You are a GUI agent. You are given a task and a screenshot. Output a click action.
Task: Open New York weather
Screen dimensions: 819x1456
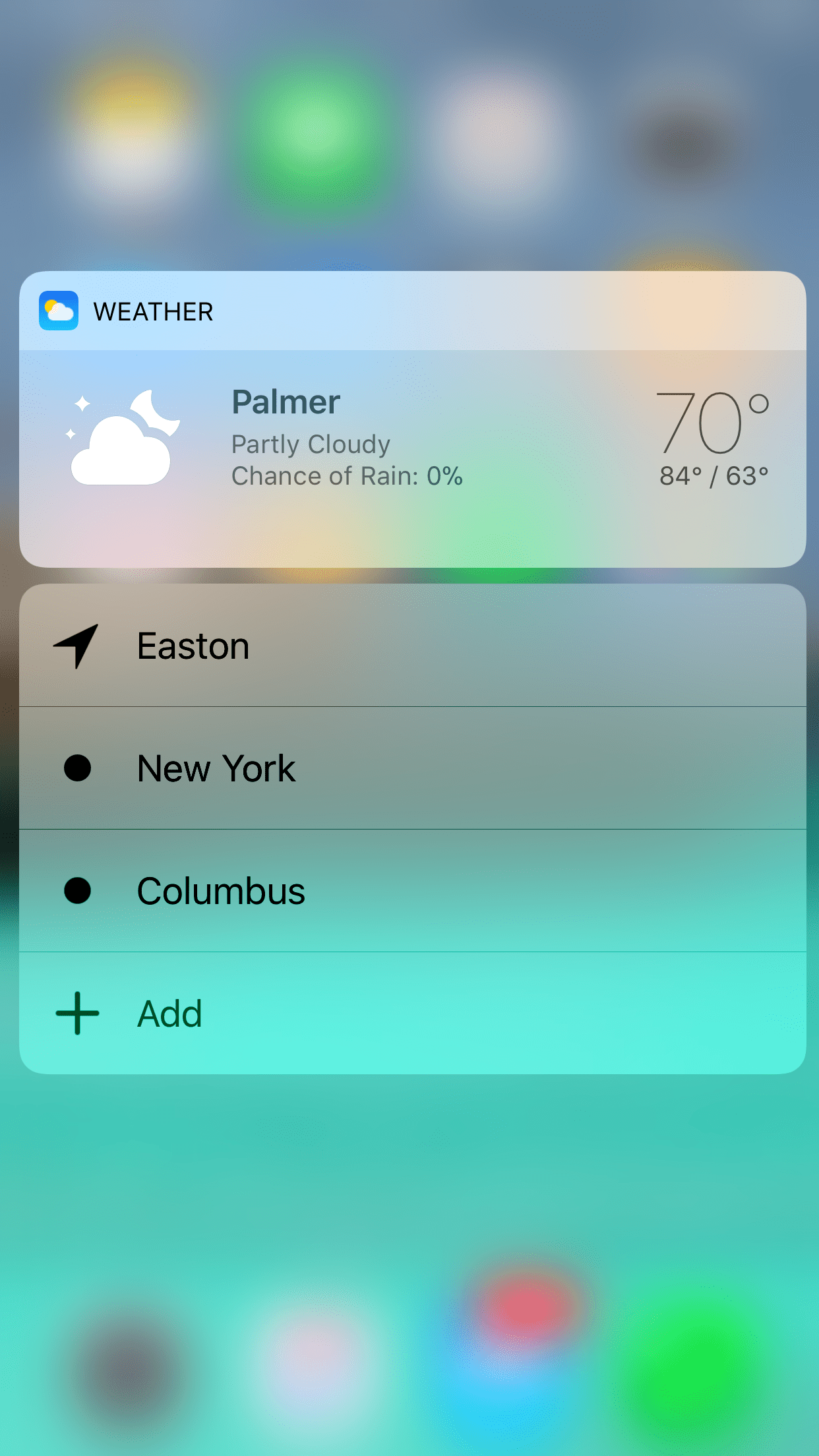[412, 768]
